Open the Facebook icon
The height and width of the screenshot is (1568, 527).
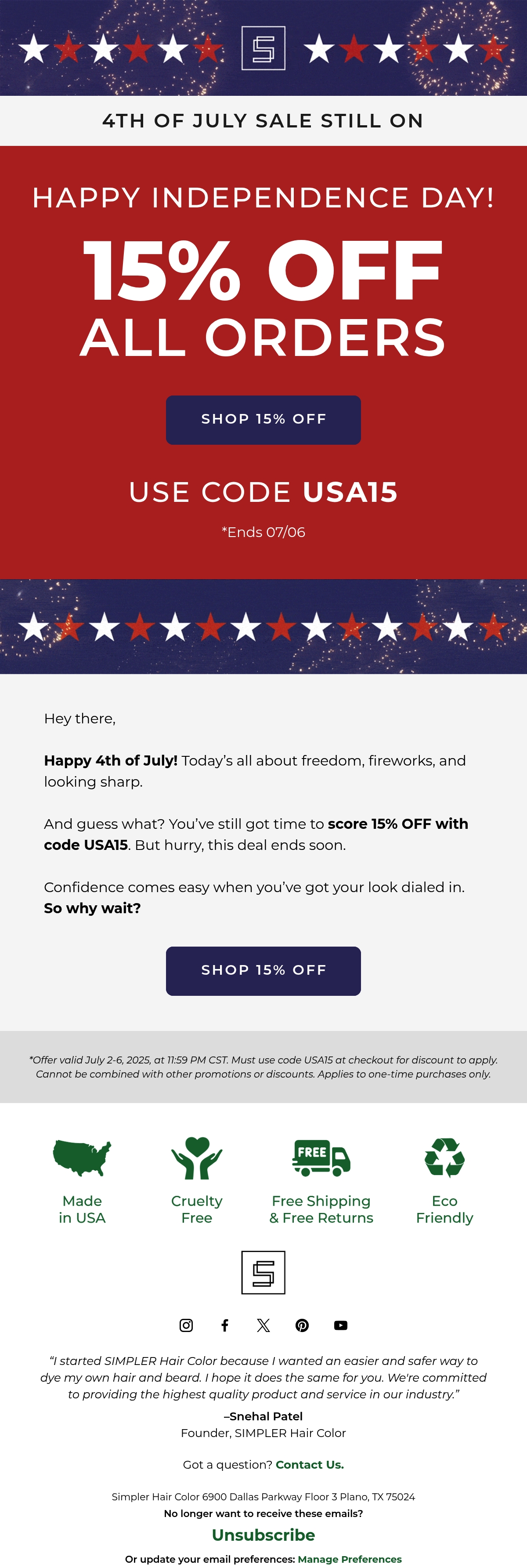click(x=224, y=1325)
